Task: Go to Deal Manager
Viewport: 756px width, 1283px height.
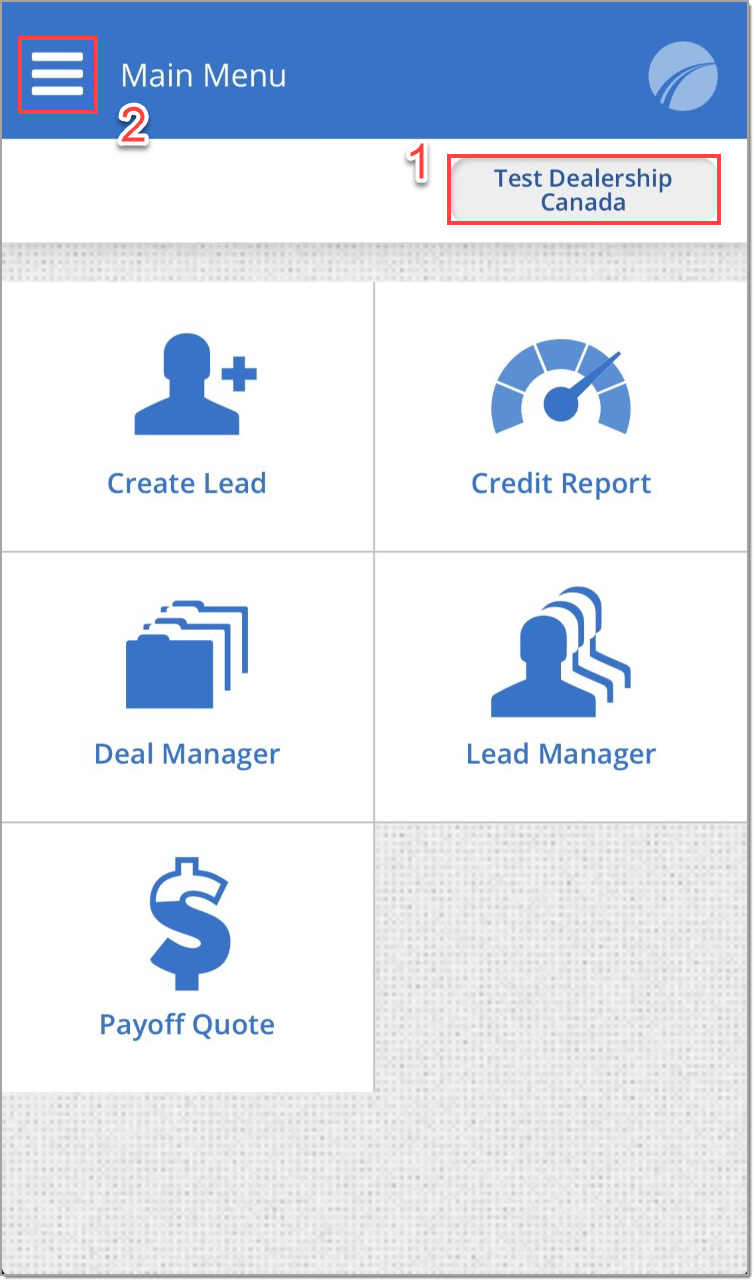Action: [187, 687]
